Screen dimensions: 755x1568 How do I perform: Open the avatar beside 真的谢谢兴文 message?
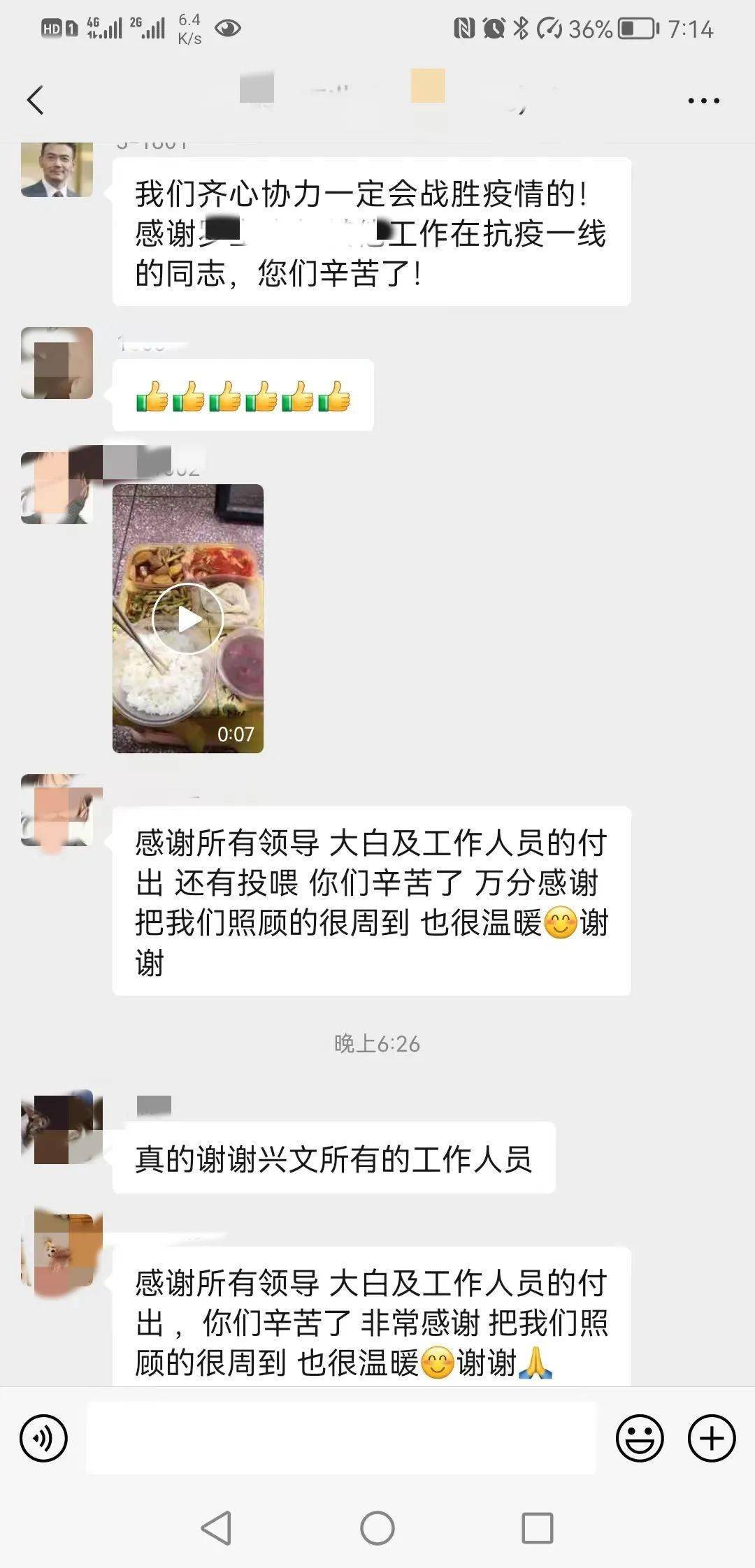(x=63, y=1128)
